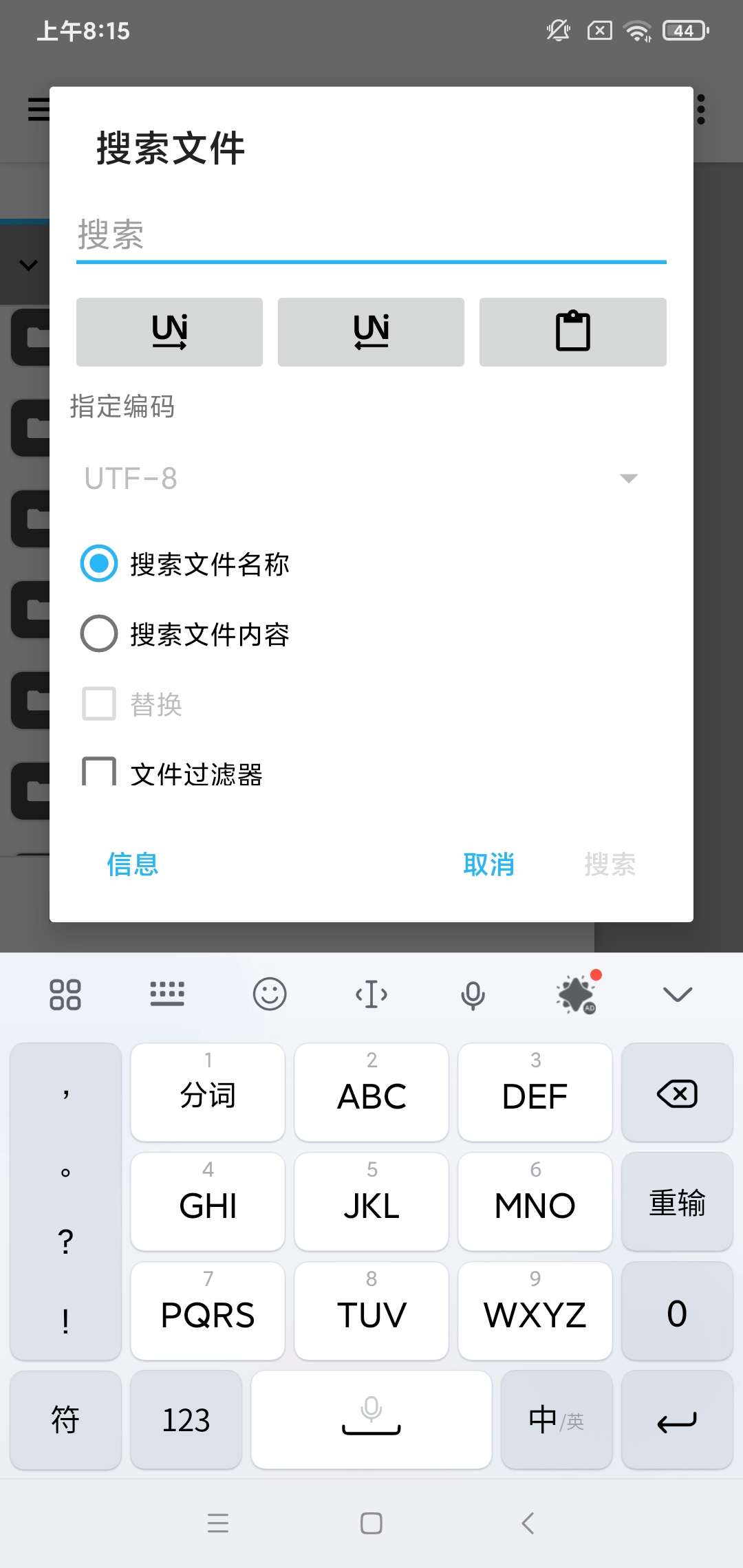This screenshot has height=1568, width=743.
Task: Tap the keyboard enter key
Action: [x=677, y=1419]
